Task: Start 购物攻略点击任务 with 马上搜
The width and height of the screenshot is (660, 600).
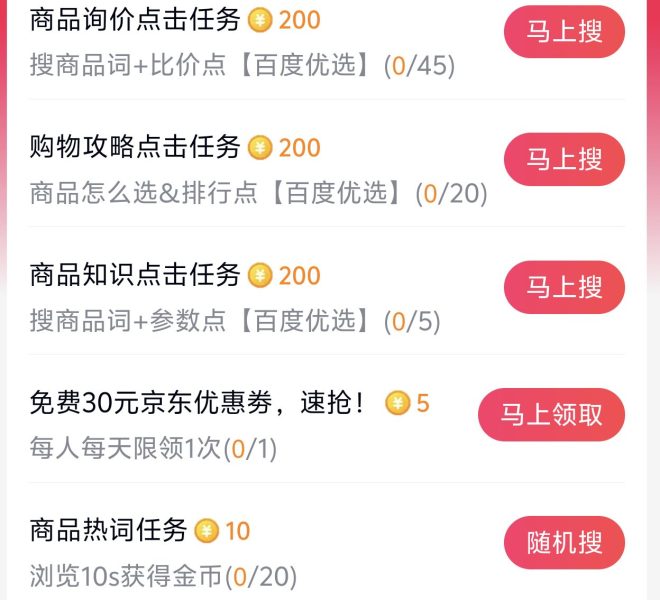Action: point(564,159)
